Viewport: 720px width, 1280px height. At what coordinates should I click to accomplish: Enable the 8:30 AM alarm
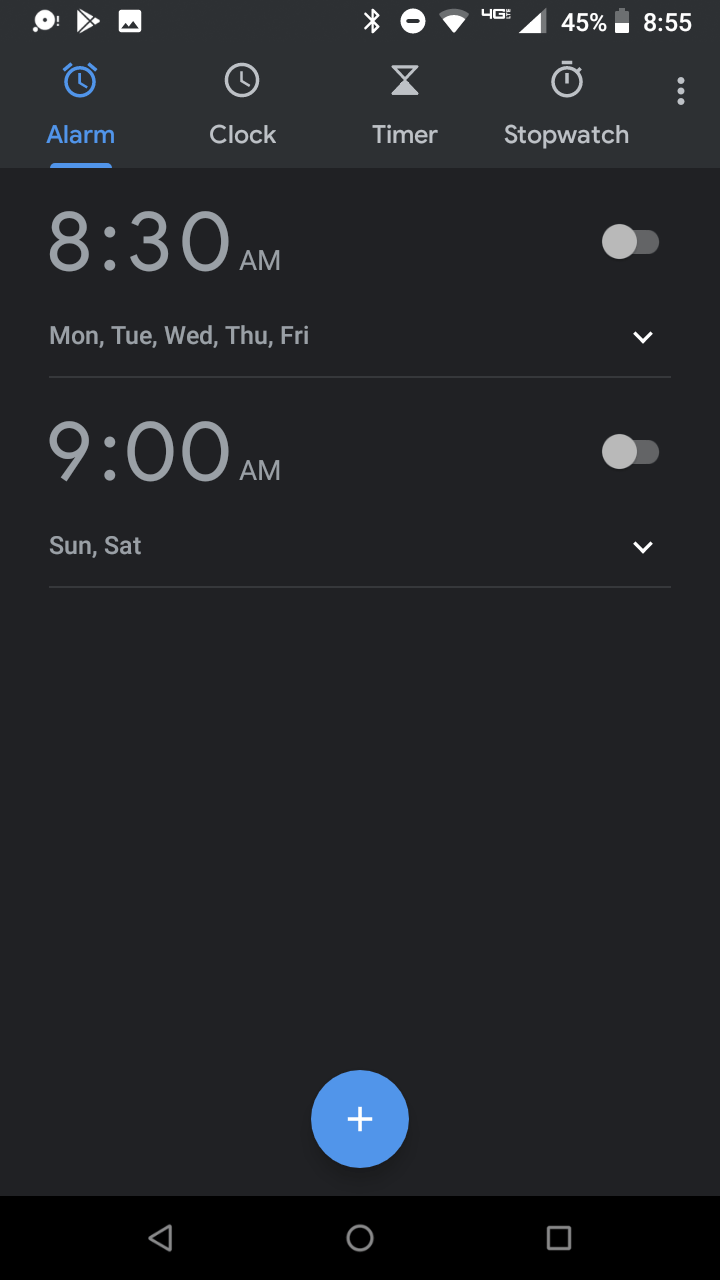(x=630, y=242)
